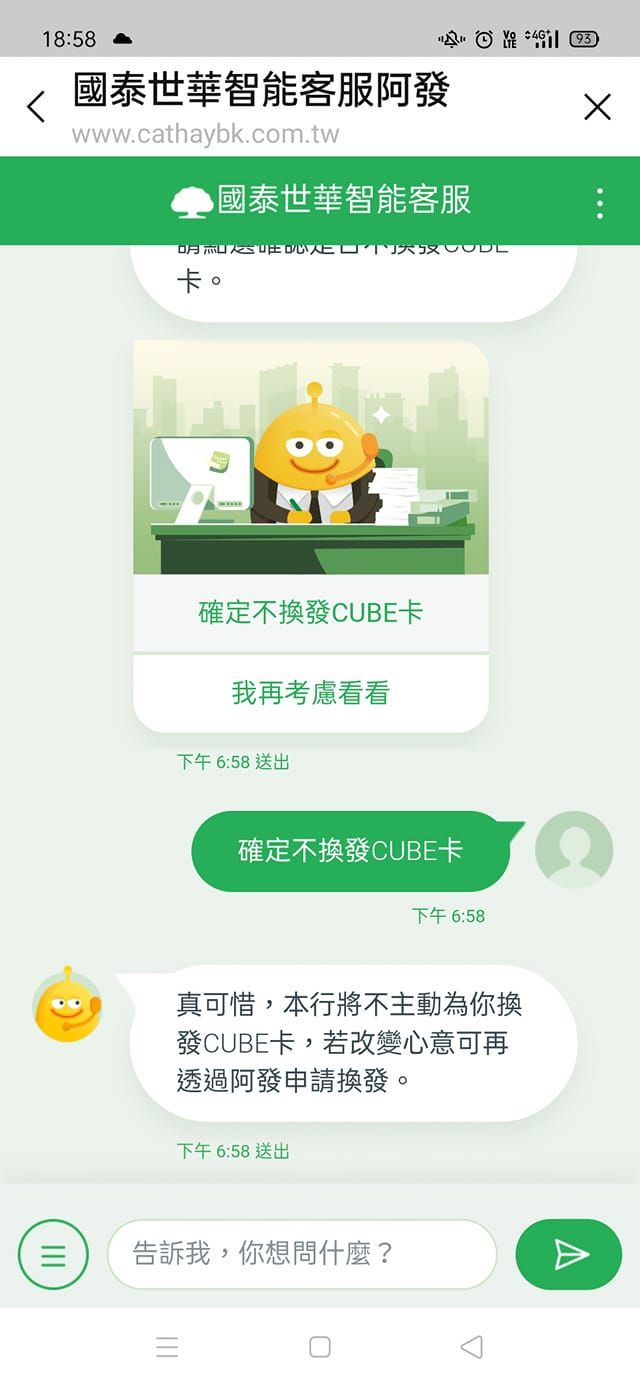640x1386 pixels.
Task: Focus the 告訴我，你想問什麼？ text field
Action: 301,1254
